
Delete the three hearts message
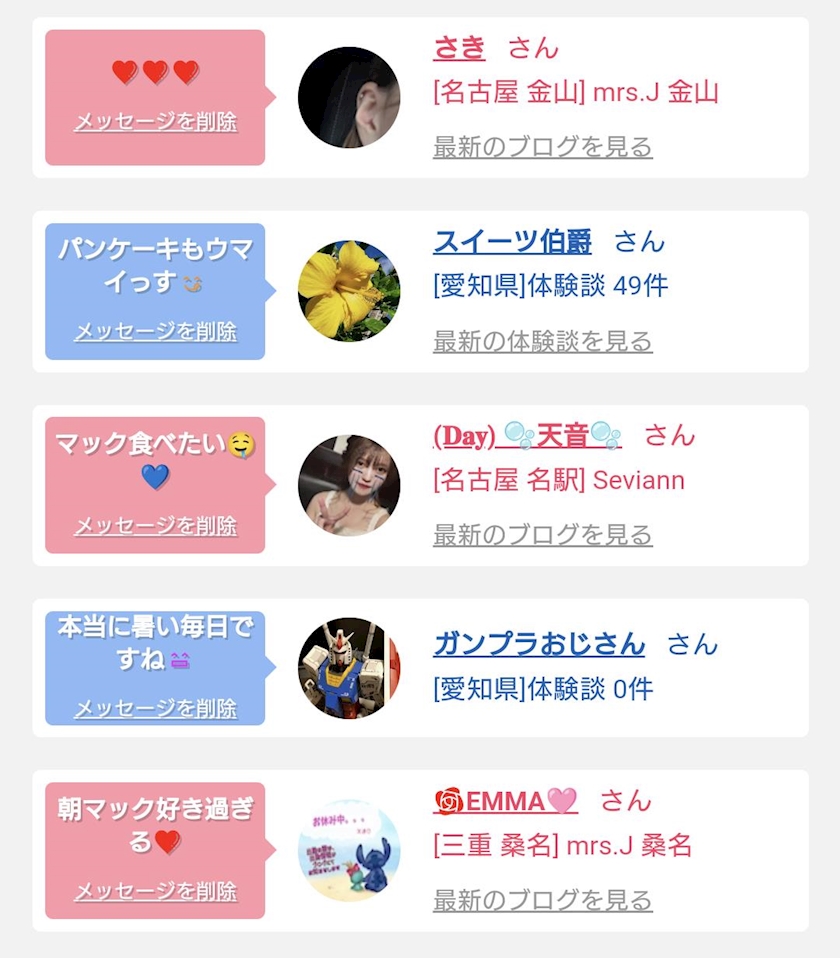[156, 122]
